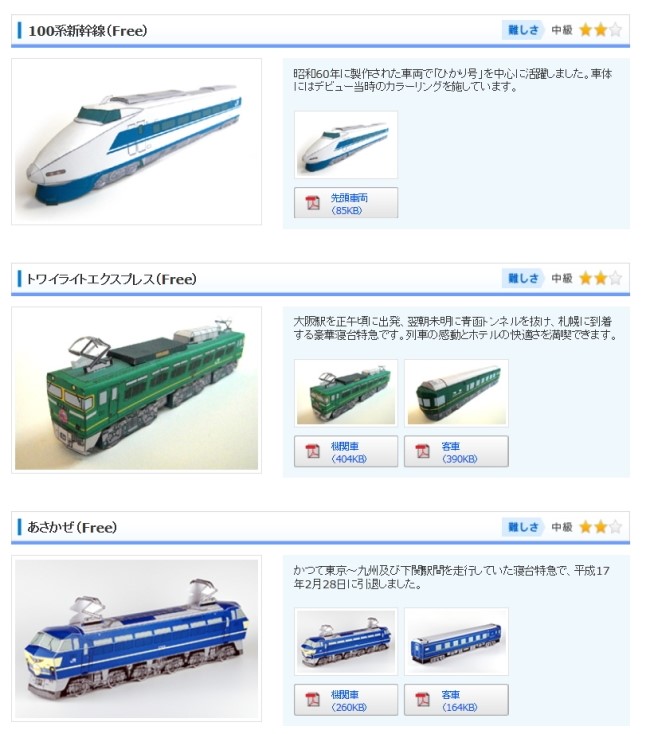Download the トワイライトエクスプレス 客車 PDF
The height and width of the screenshot is (734, 650).
pyautogui.click(x=456, y=451)
